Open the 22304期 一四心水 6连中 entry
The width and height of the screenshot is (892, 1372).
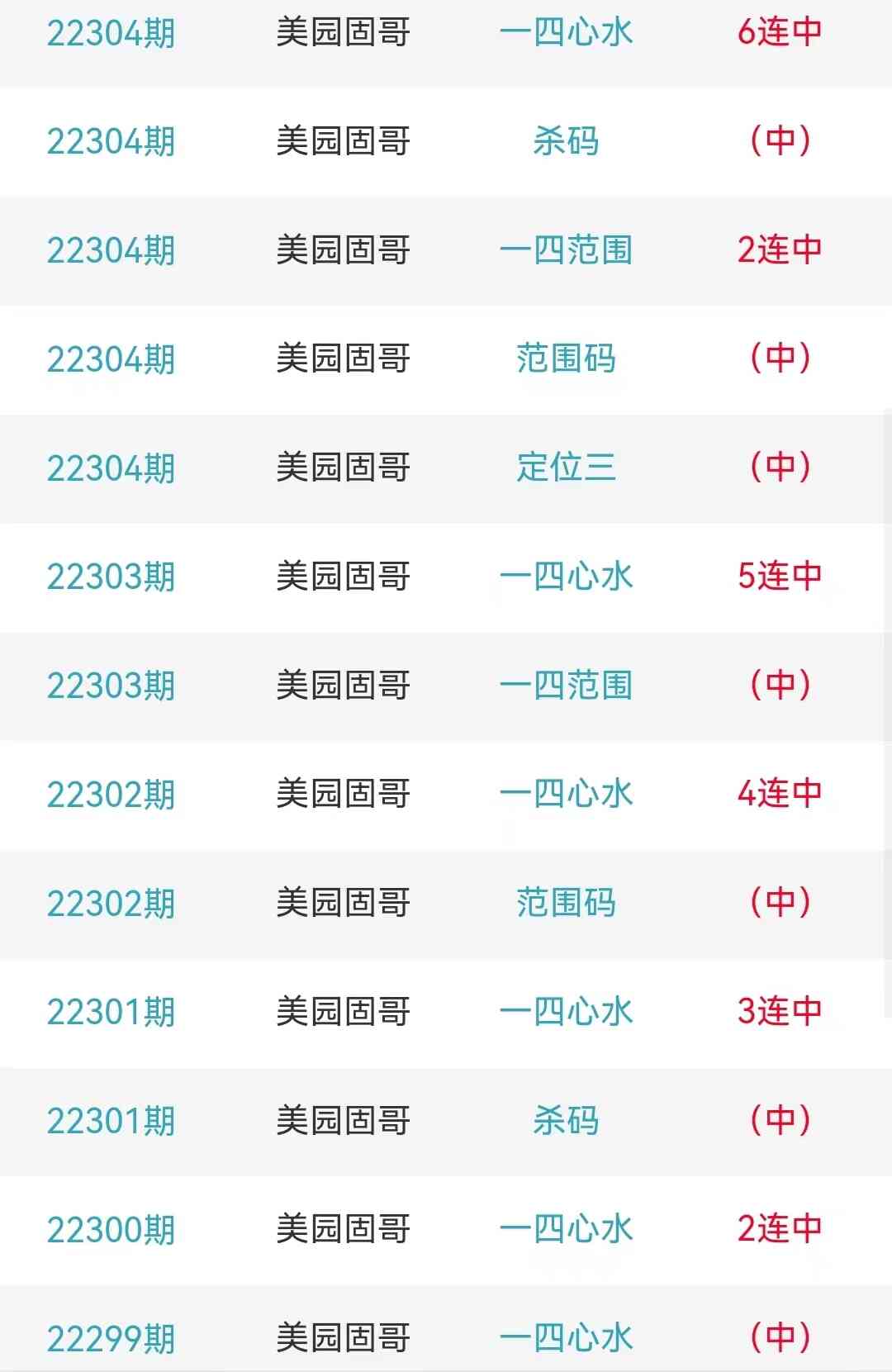(566, 33)
